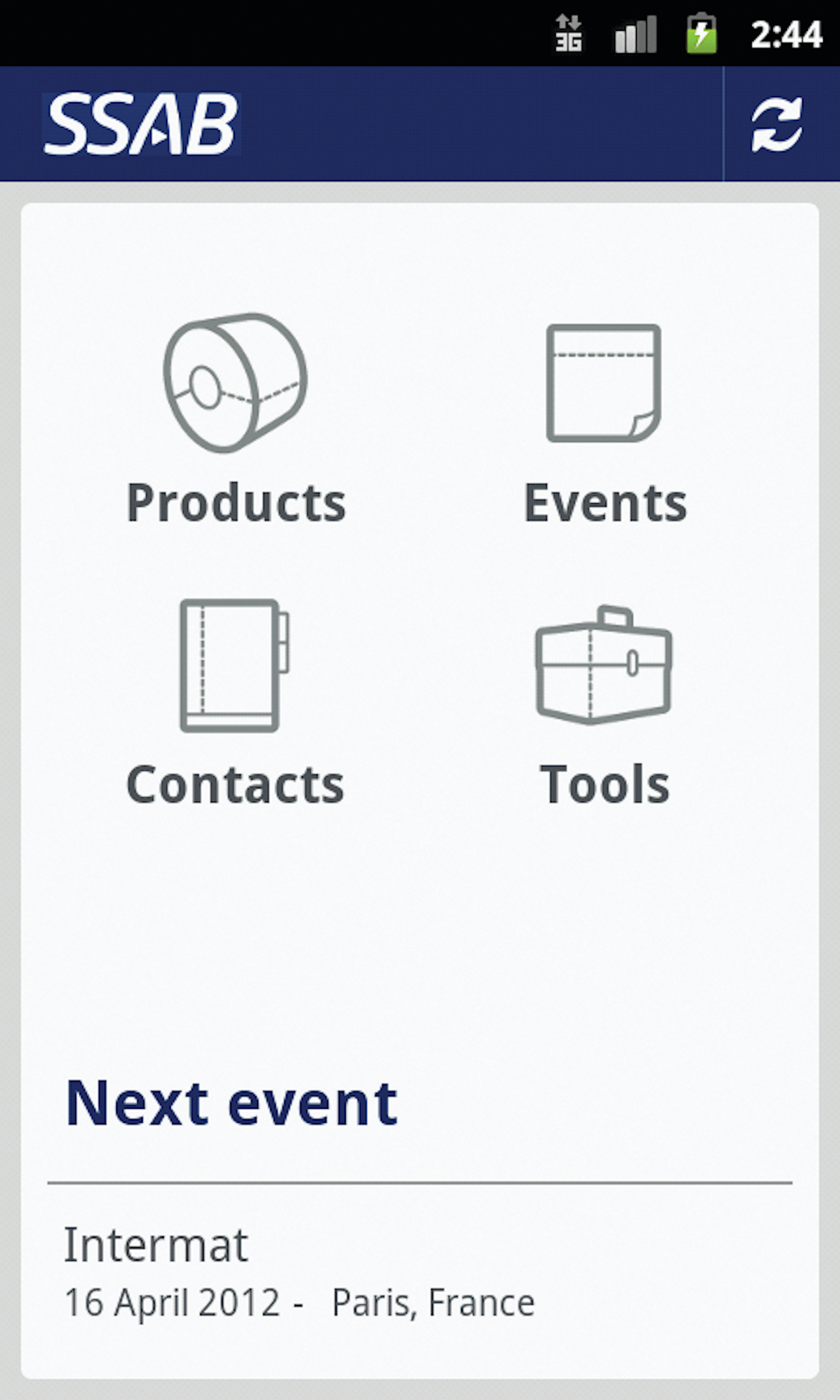The height and width of the screenshot is (1400, 840).
Task: Refresh the content with the sync icon
Action: pos(777,125)
